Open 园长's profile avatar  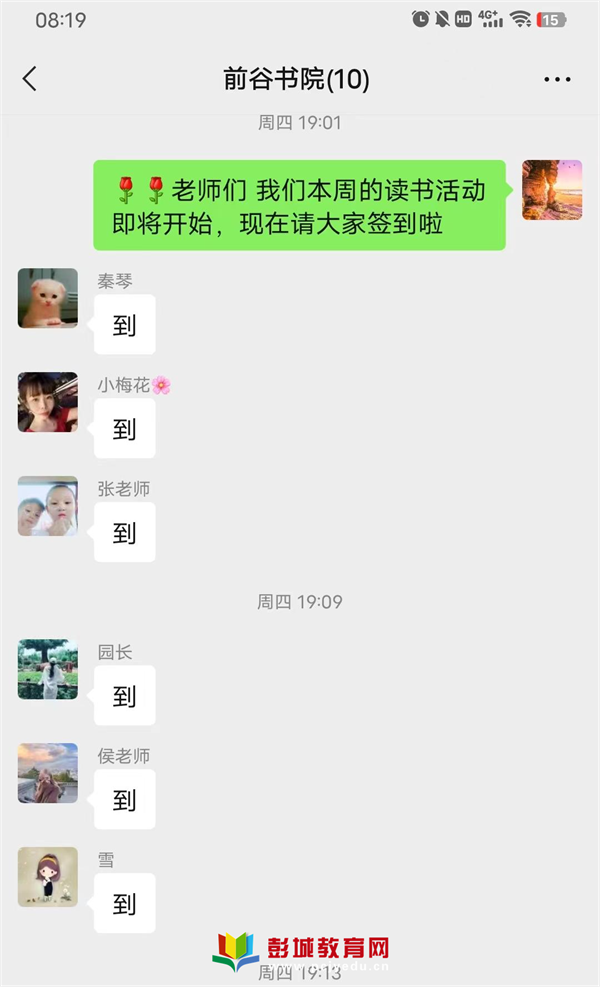48,669
